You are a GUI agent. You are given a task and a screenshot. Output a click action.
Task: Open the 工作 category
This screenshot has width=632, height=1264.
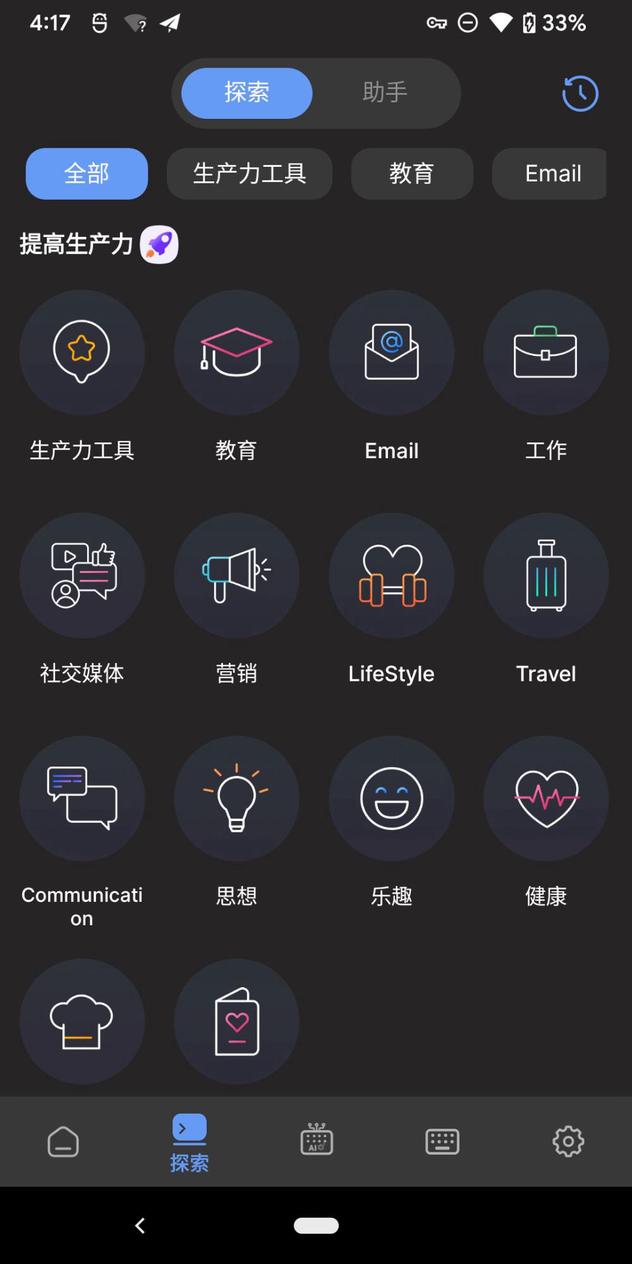pos(545,353)
